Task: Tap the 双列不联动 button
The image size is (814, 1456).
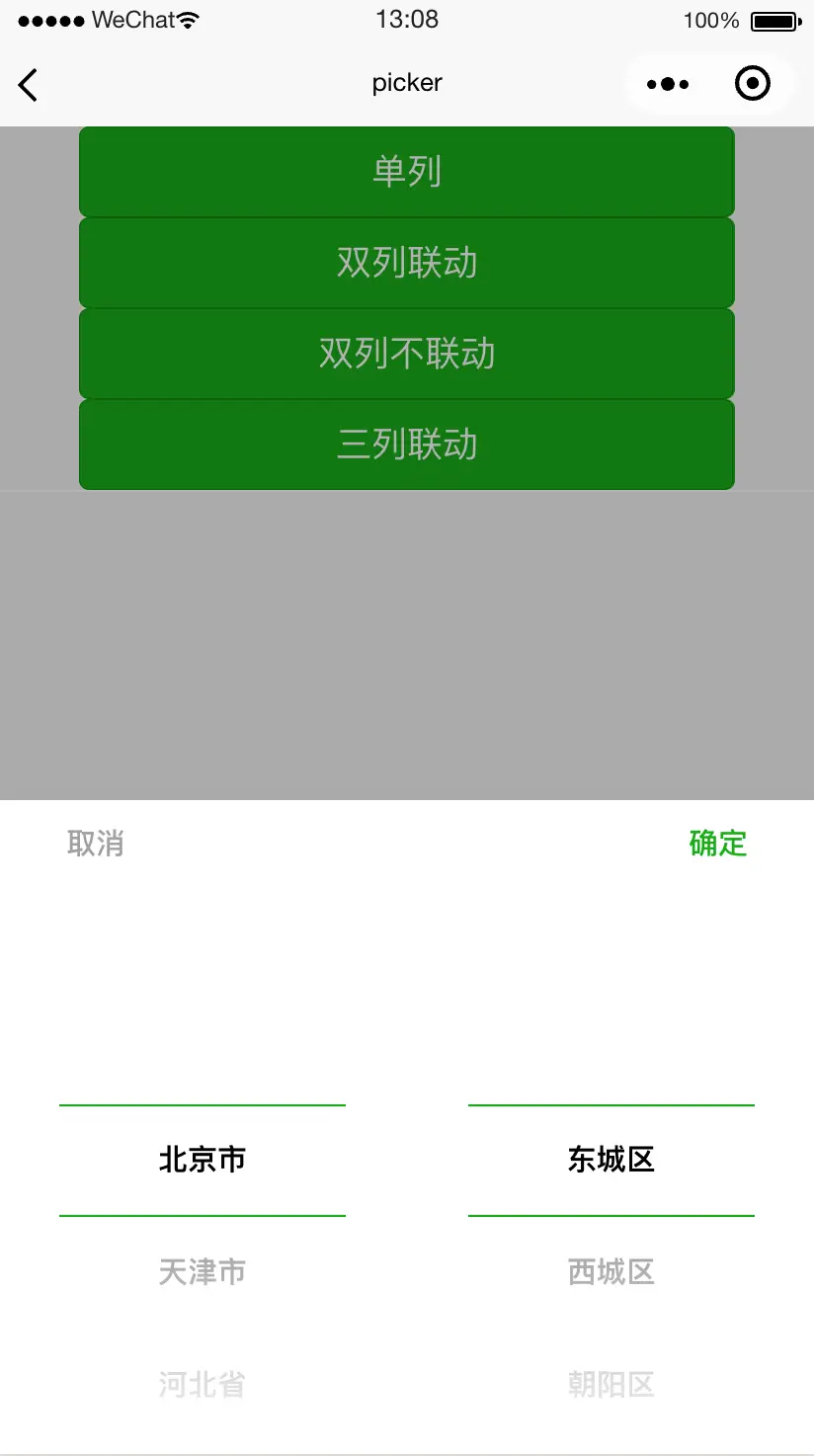Action: coord(406,354)
